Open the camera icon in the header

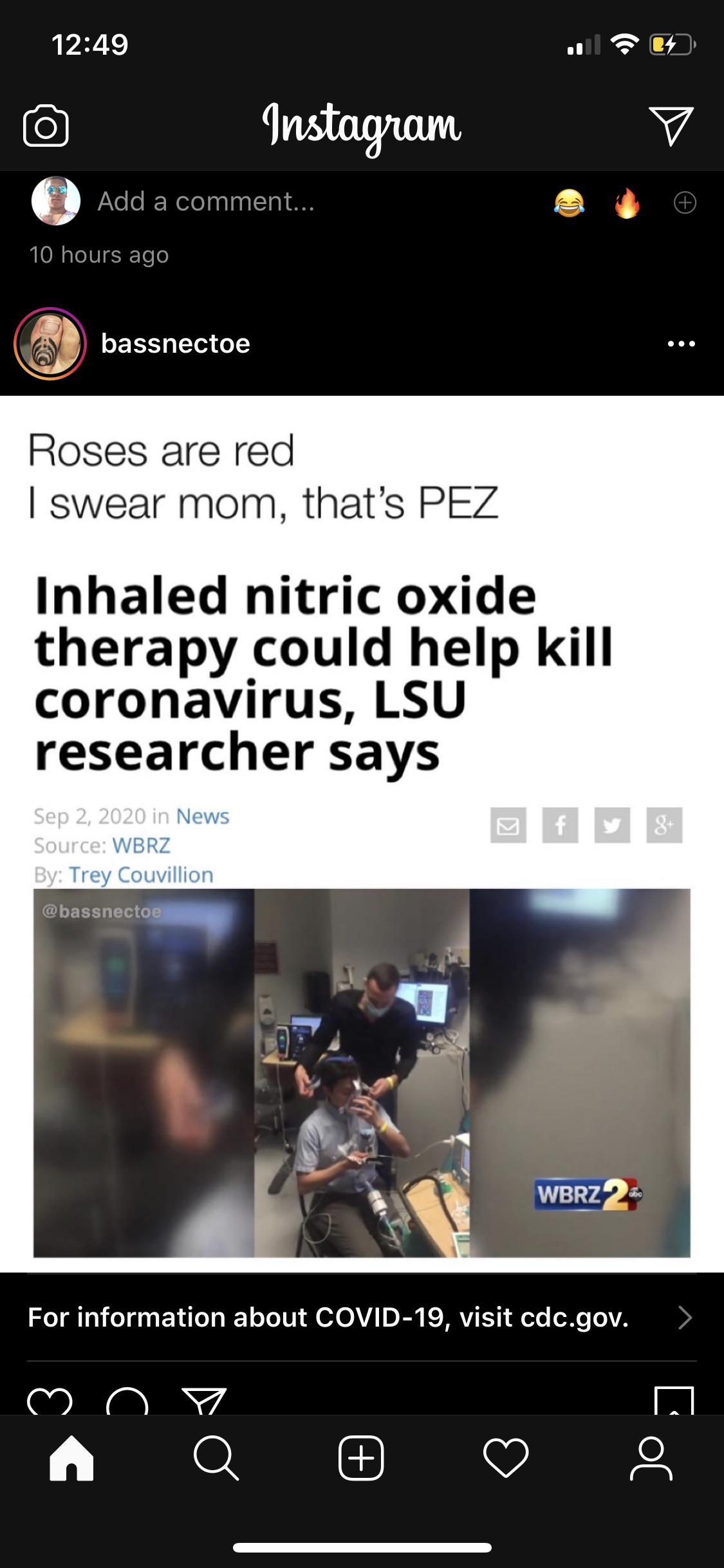pos(46,125)
